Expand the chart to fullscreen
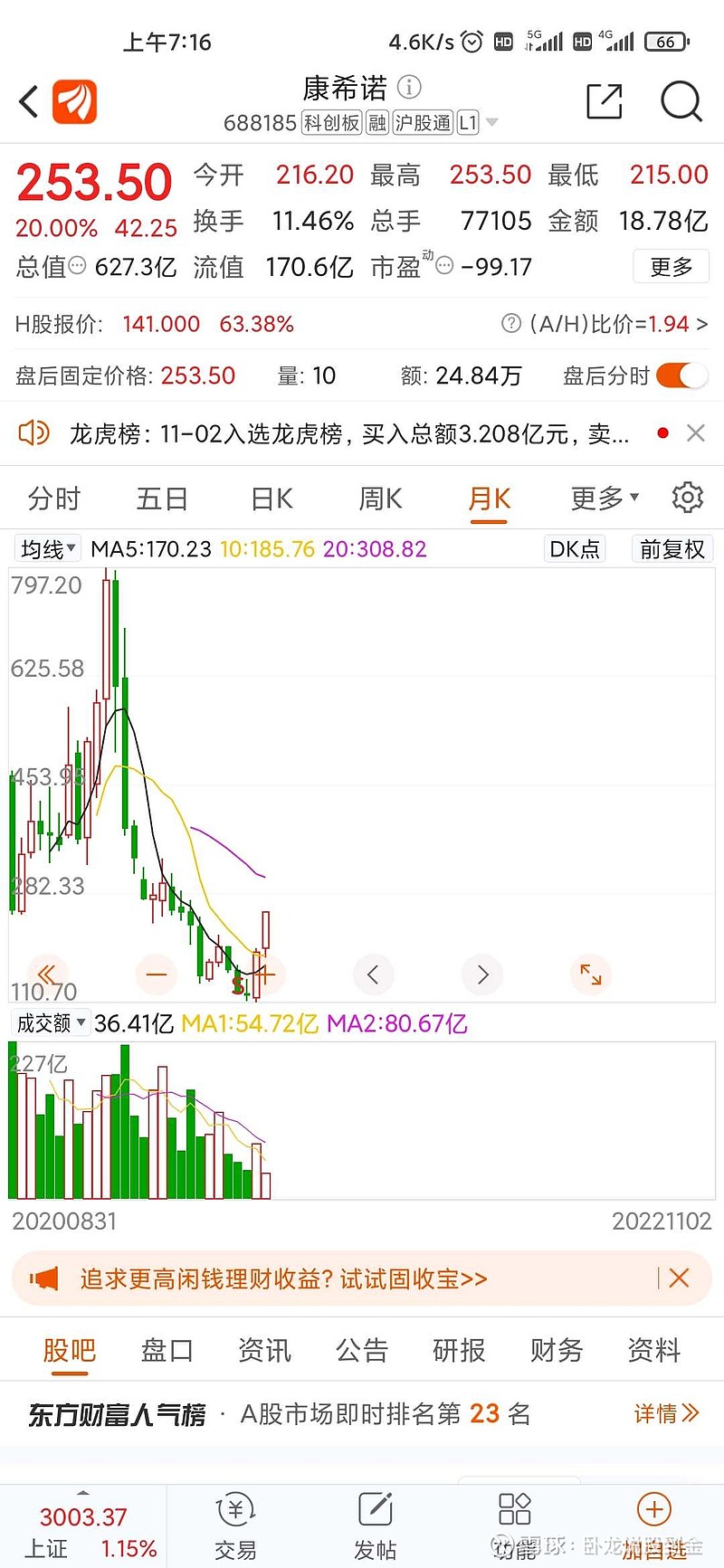 click(x=590, y=974)
